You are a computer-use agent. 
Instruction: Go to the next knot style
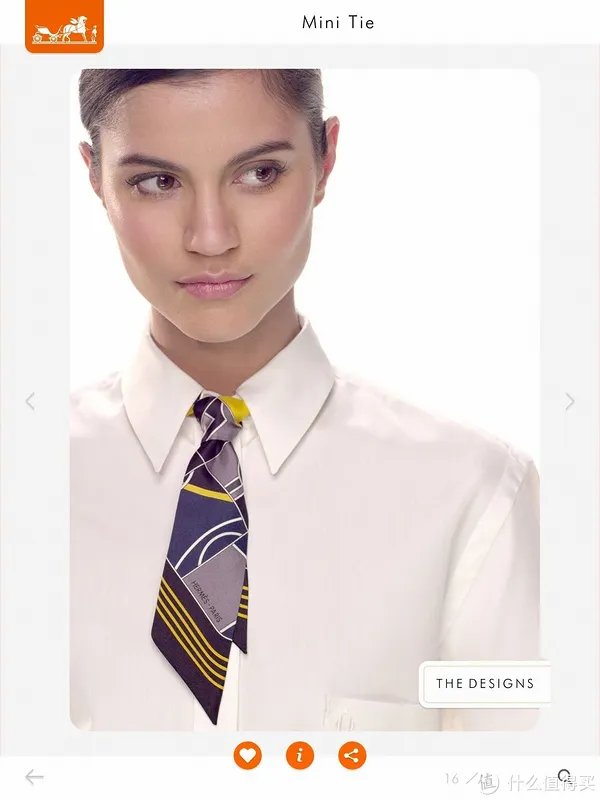[x=570, y=401]
